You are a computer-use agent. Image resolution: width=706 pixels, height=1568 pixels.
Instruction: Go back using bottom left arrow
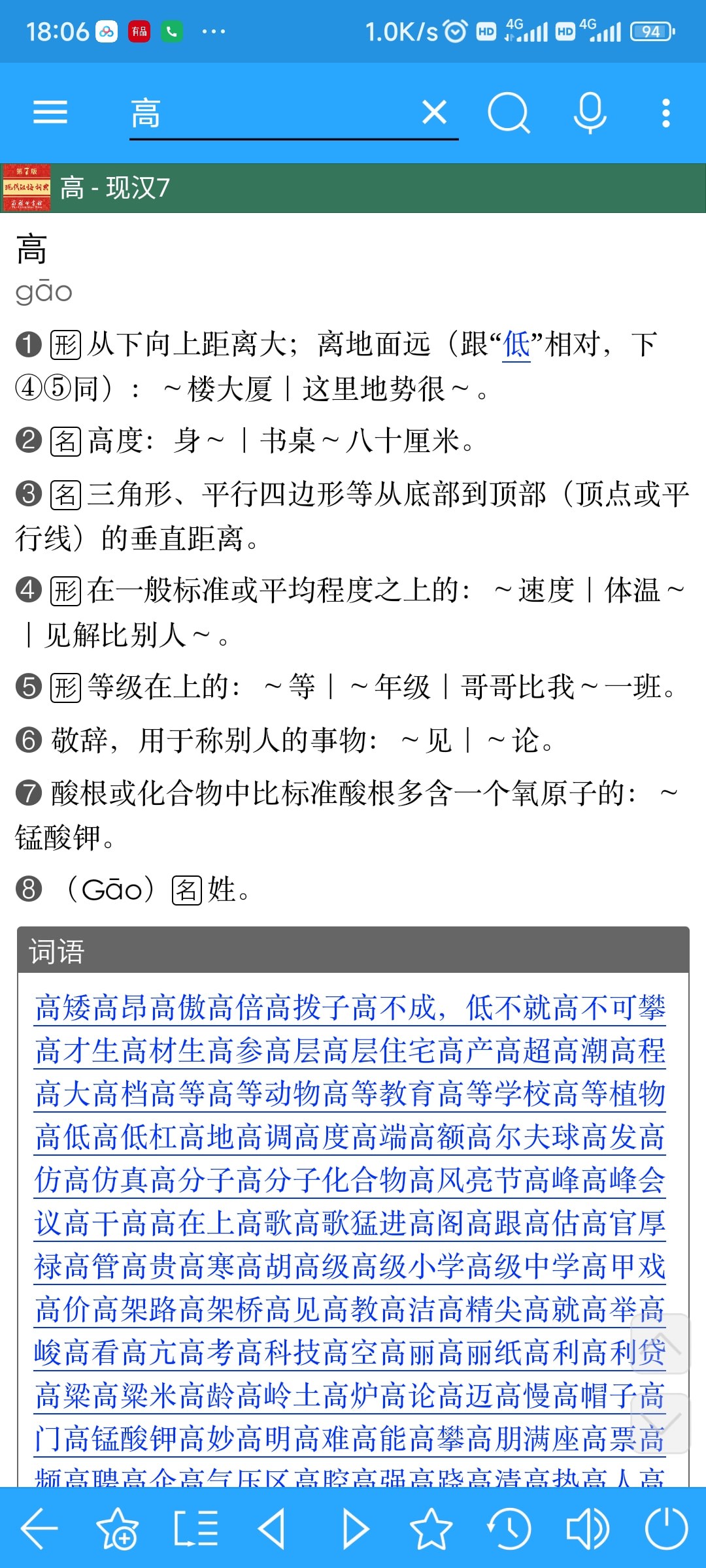click(39, 1529)
